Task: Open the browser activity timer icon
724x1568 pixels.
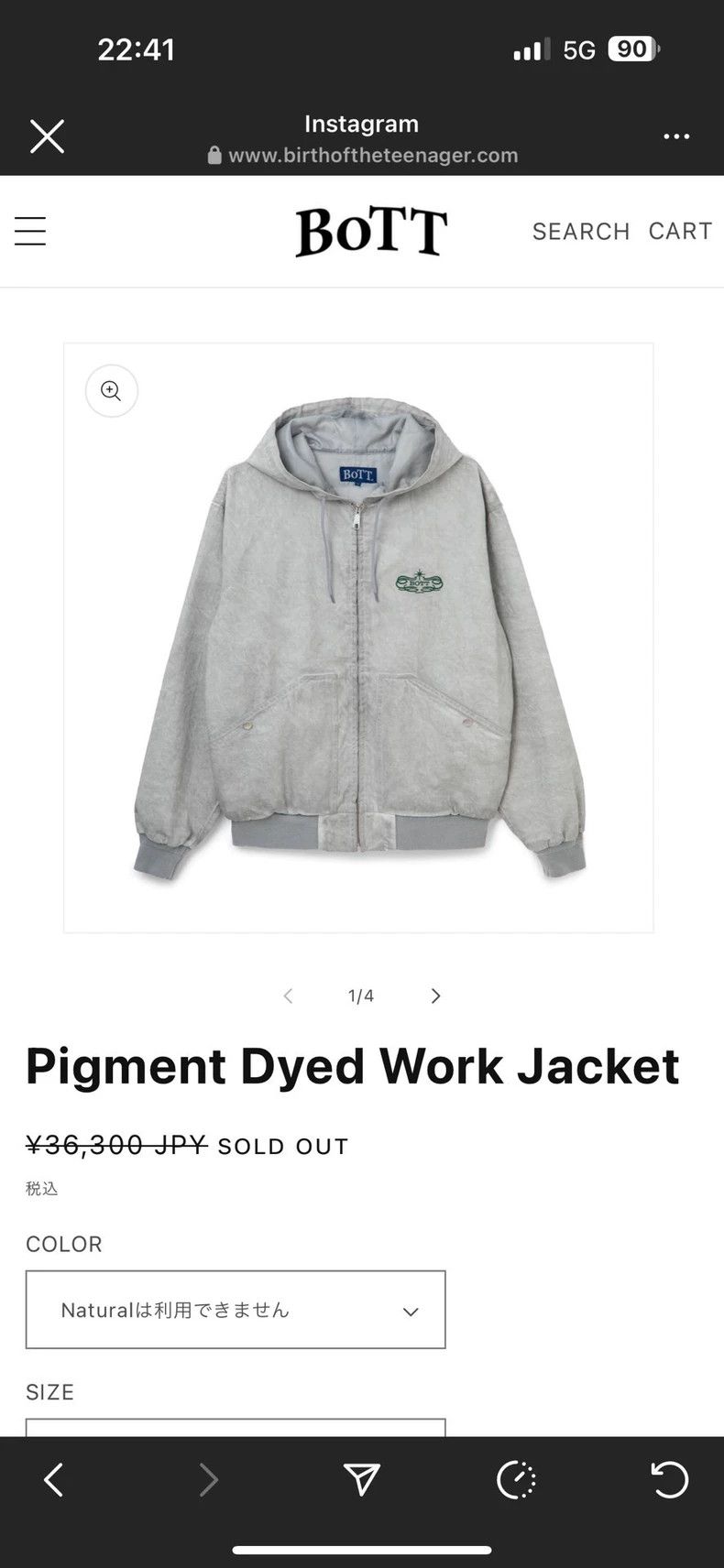Action: pyautogui.click(x=516, y=1479)
